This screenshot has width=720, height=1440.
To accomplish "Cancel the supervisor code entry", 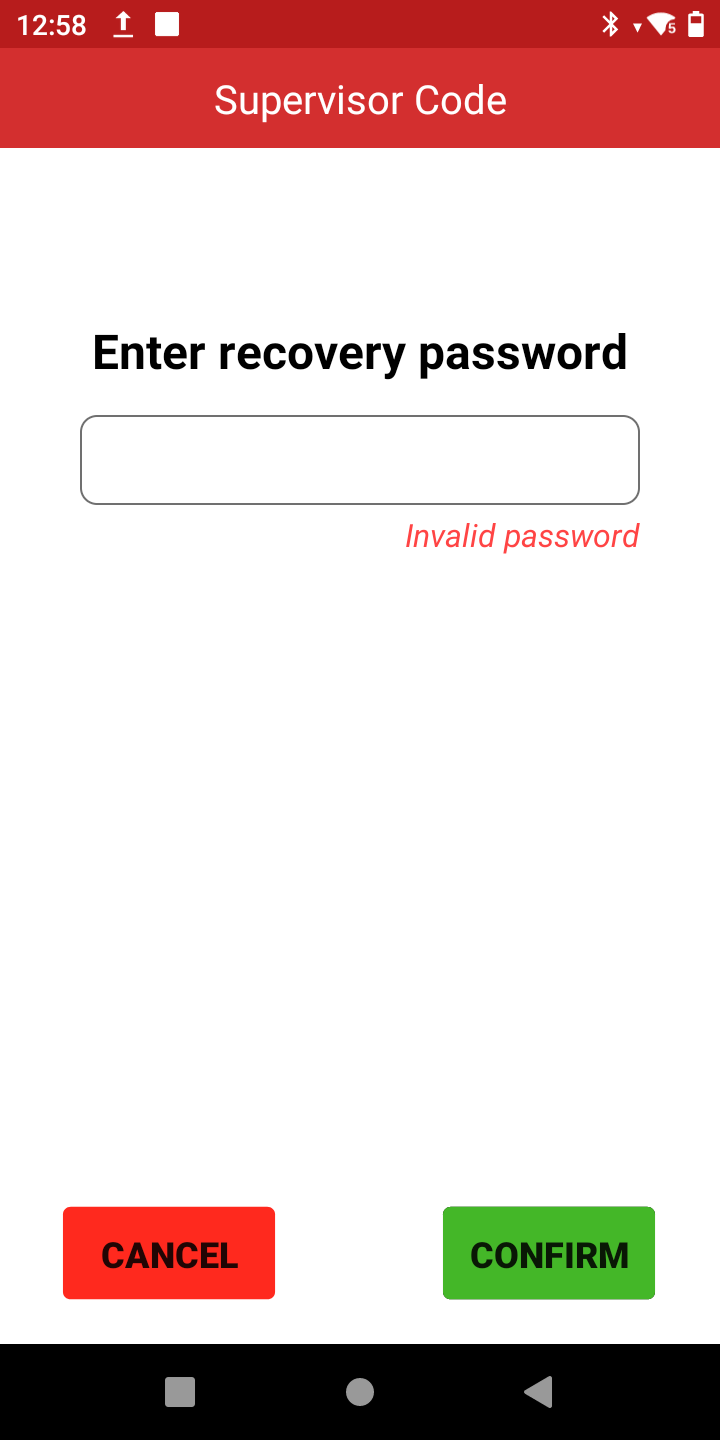I will click(169, 1253).
